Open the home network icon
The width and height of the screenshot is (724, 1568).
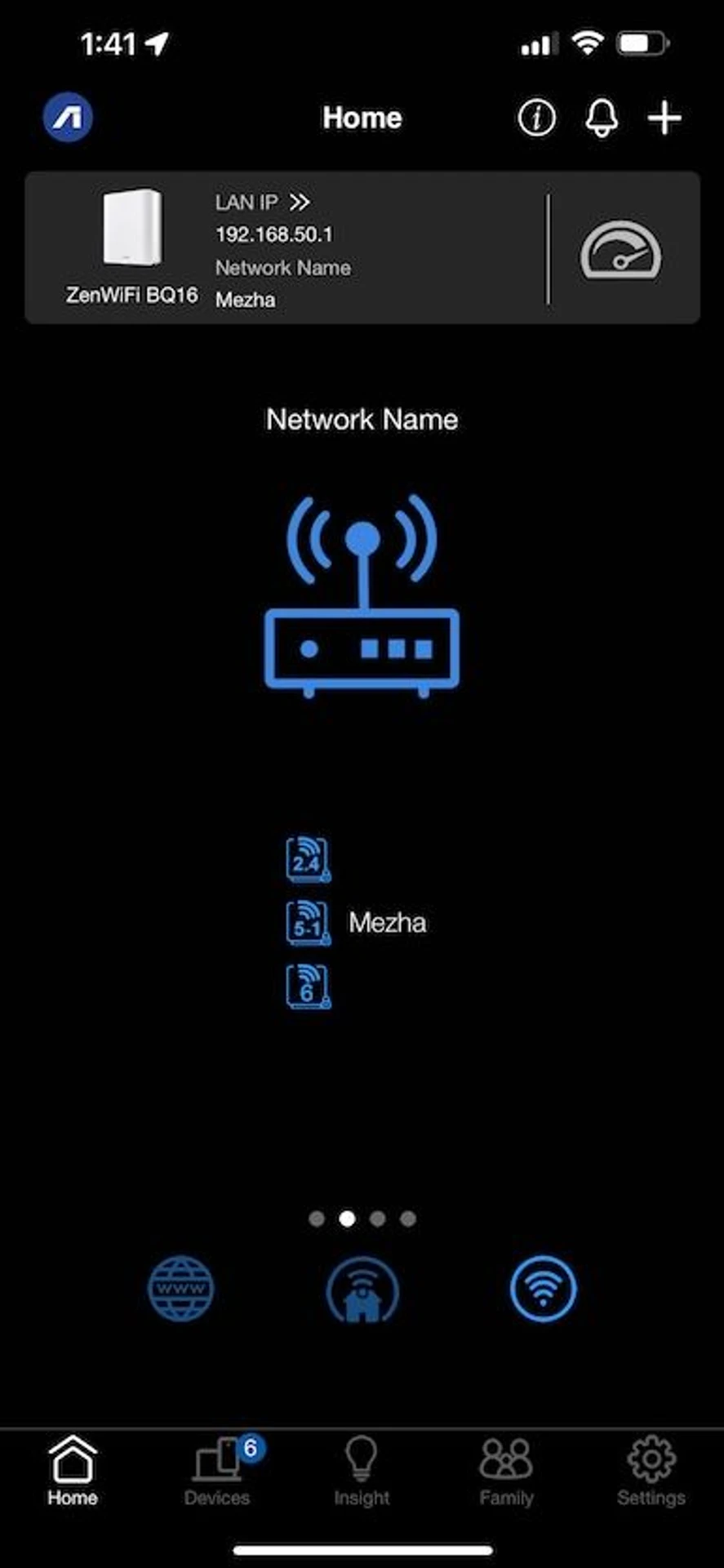(x=362, y=1290)
